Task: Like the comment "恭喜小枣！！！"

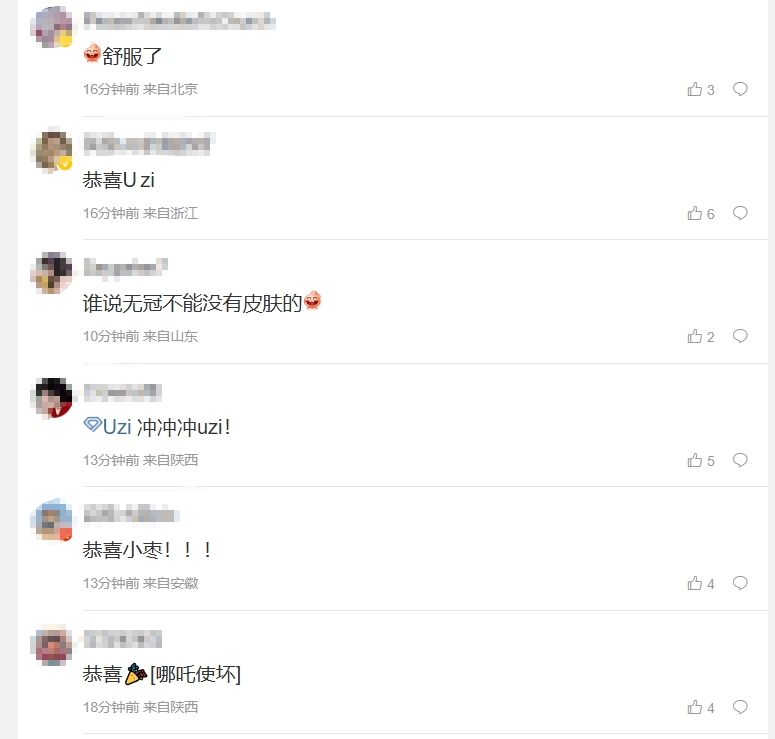Action: click(695, 584)
